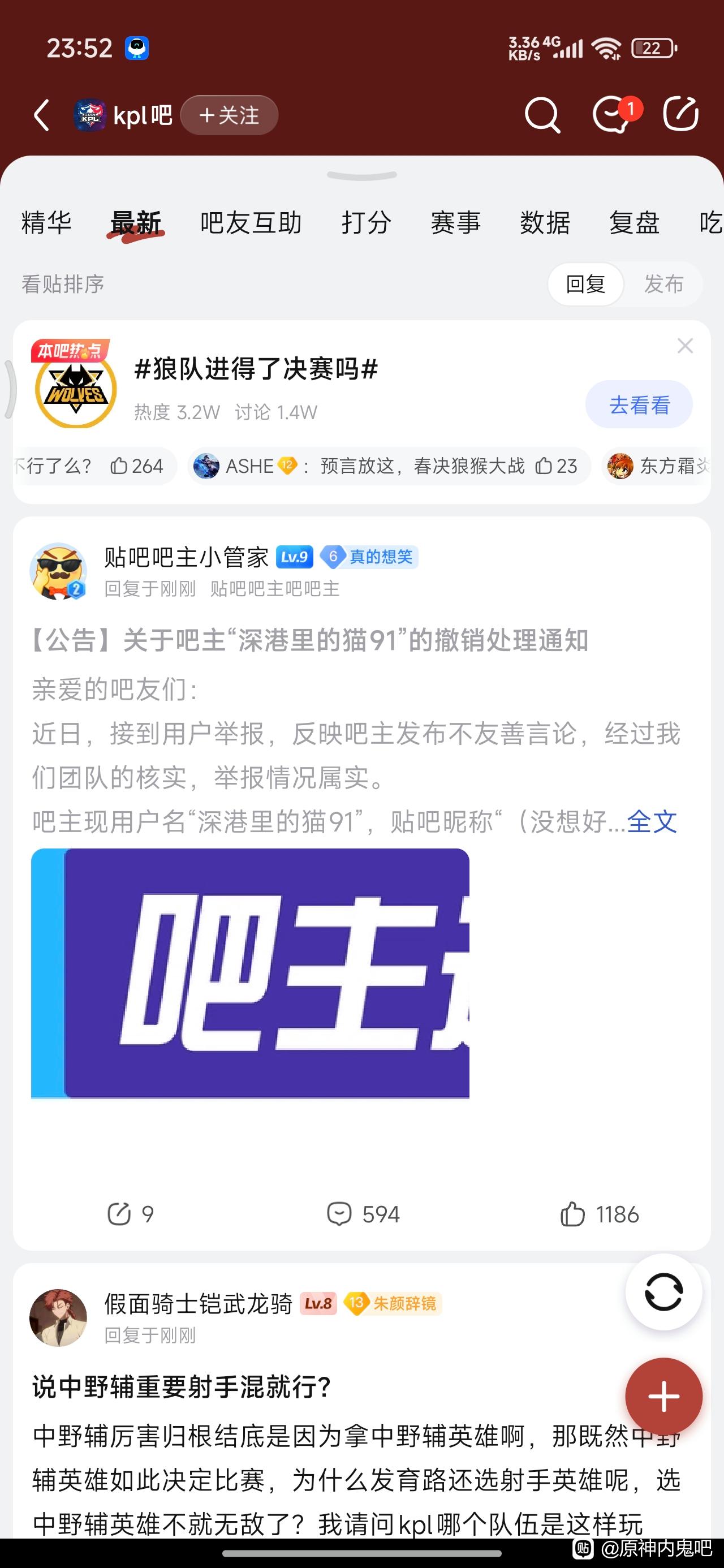Switch to the 赛事 tab
This screenshot has width=724, height=1568.
pyautogui.click(x=455, y=223)
